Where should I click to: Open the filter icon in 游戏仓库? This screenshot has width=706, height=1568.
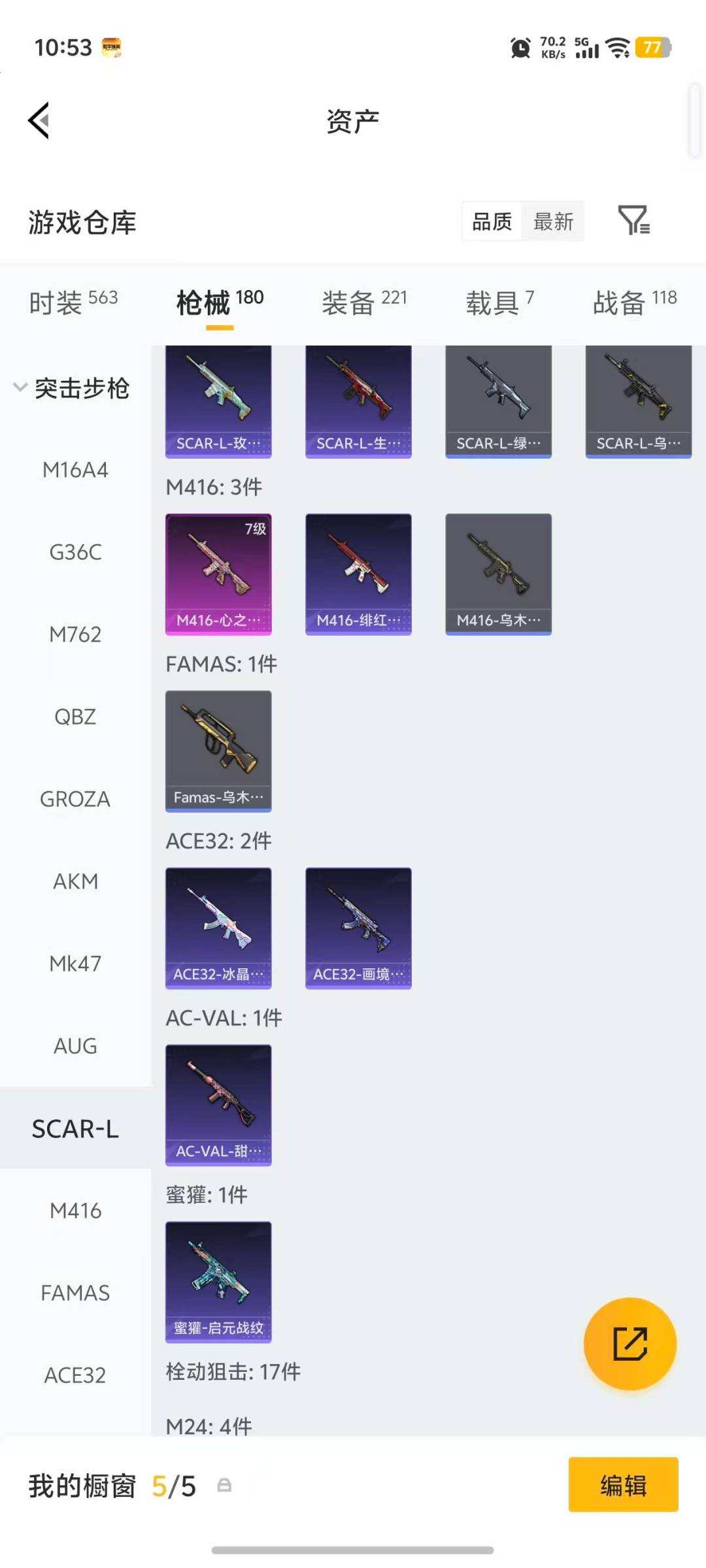coord(633,221)
